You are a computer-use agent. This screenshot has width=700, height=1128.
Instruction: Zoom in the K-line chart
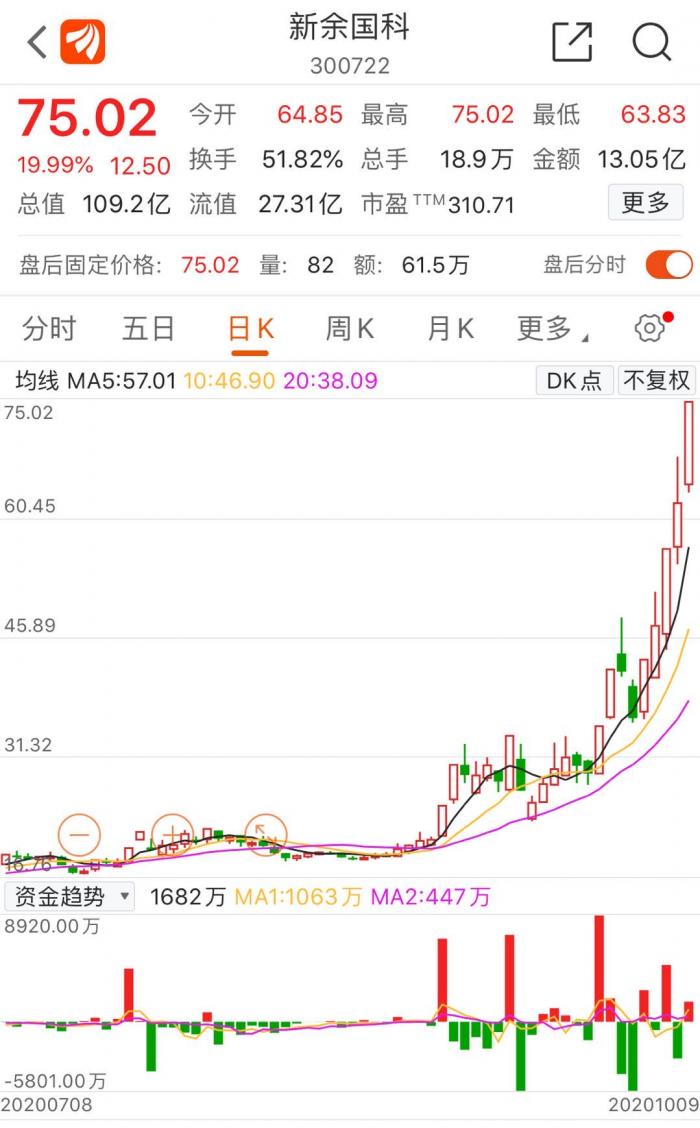tap(172, 834)
